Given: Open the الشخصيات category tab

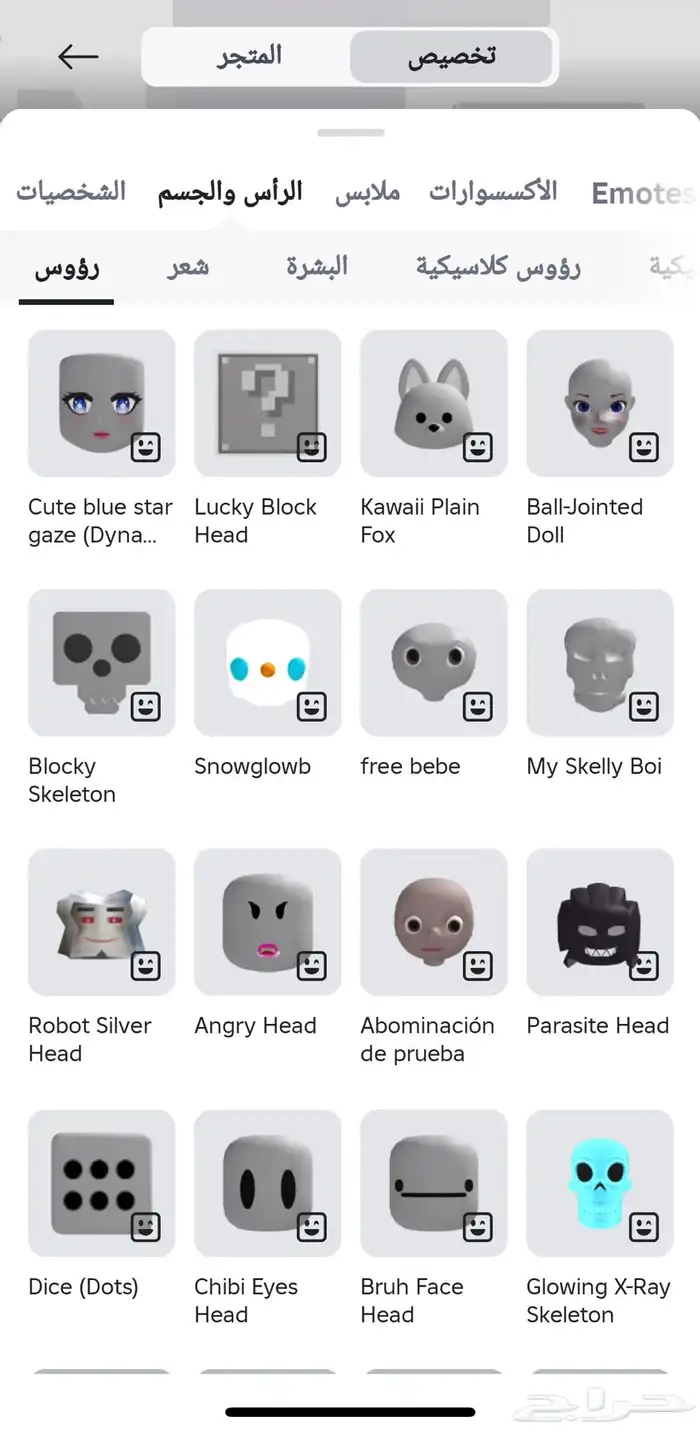Looking at the screenshot, I should coord(71,191).
